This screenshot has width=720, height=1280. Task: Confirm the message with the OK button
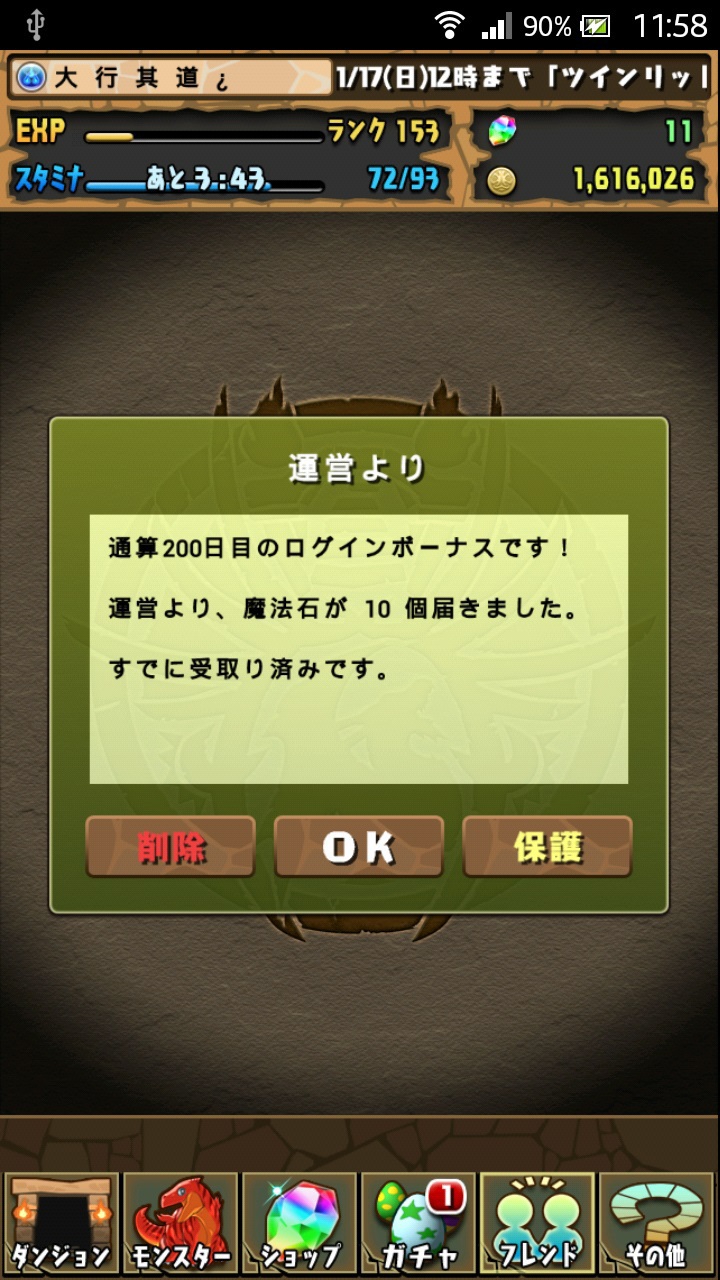pos(359,847)
